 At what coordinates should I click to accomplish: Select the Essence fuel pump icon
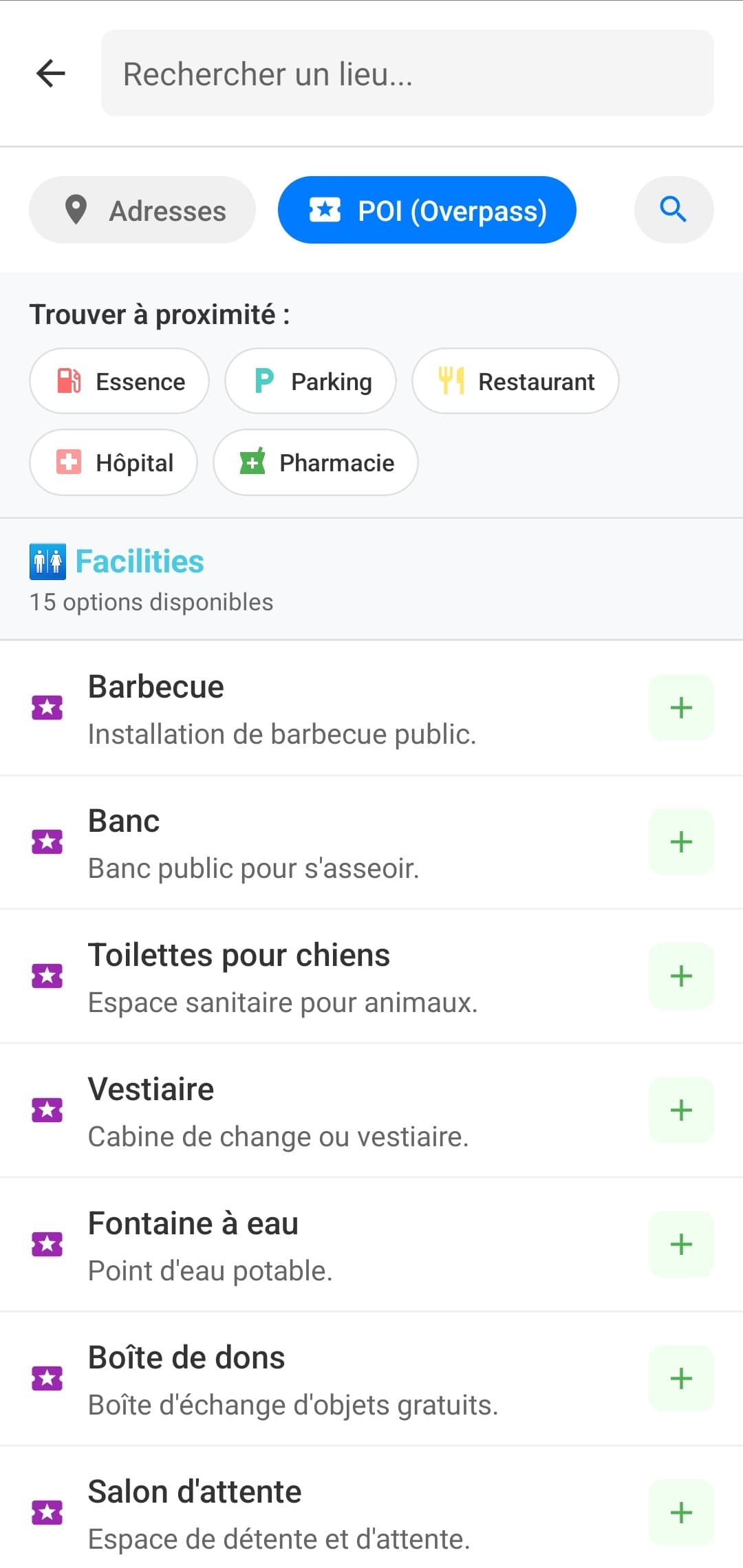coord(69,380)
